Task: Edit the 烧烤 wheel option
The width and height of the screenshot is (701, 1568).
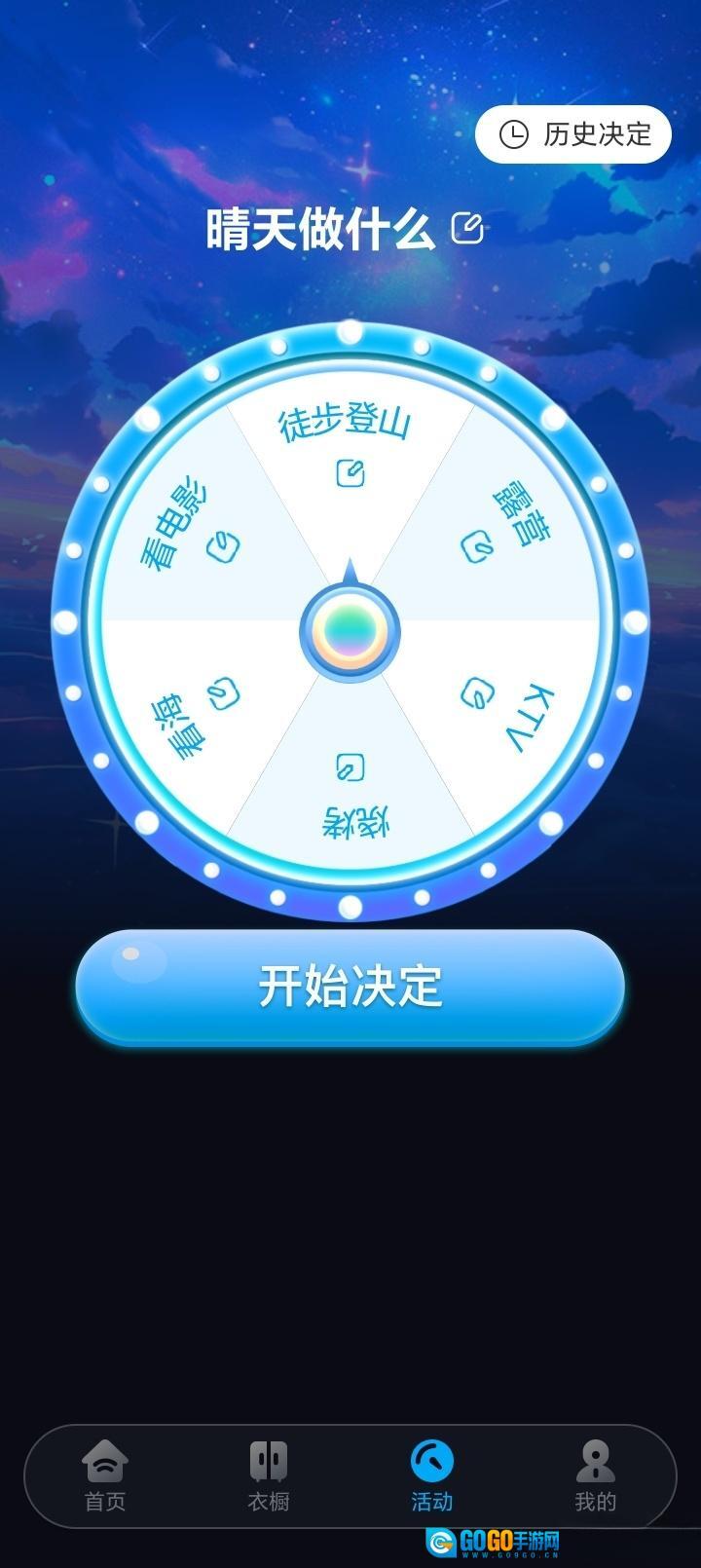Action: (350, 766)
